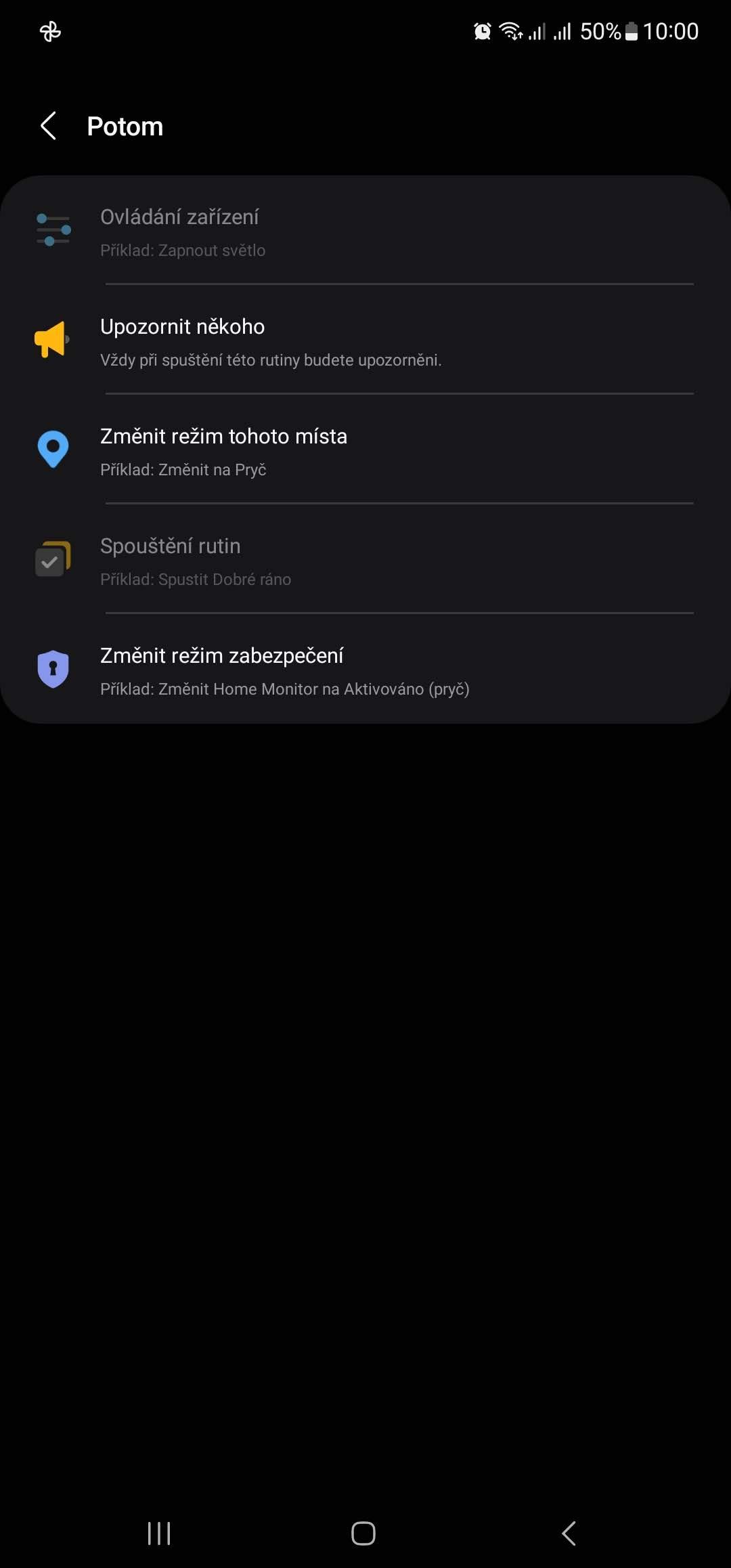Screen dimensions: 731x1568
Task: Open Ovládání zařízení action
Action: click(365, 231)
